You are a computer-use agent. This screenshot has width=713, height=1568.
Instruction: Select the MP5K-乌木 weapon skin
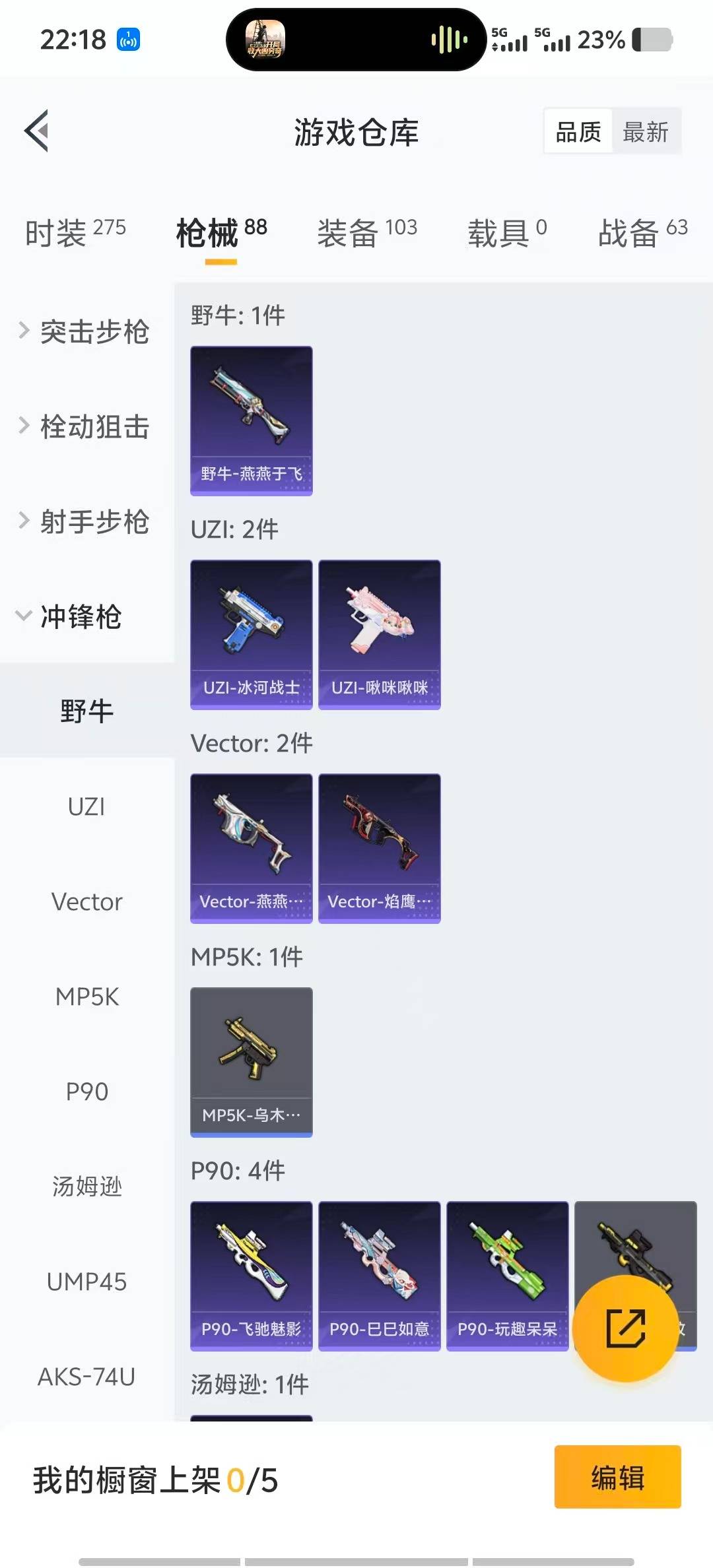coord(251,1061)
